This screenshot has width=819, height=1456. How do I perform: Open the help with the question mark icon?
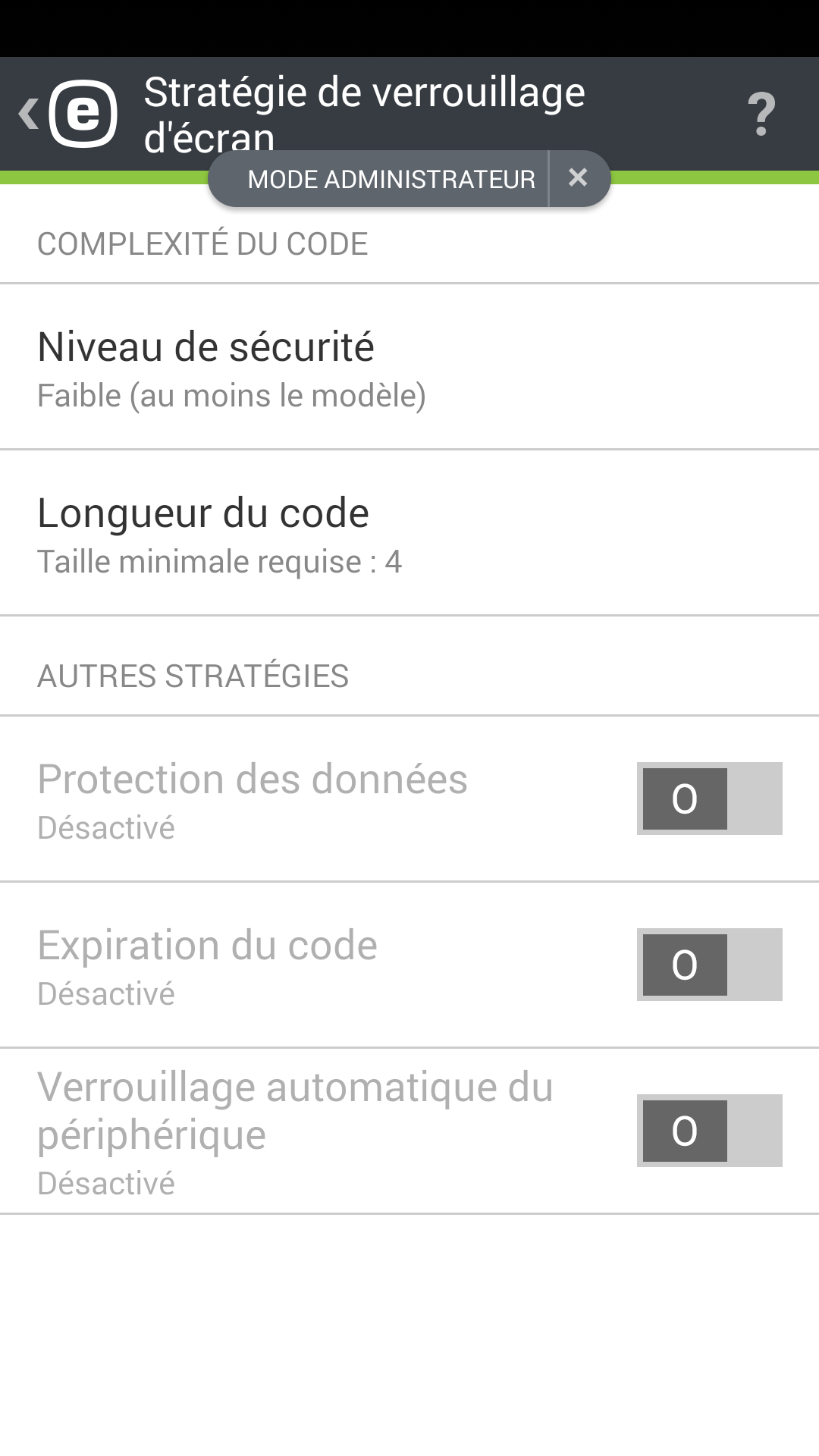click(x=761, y=113)
